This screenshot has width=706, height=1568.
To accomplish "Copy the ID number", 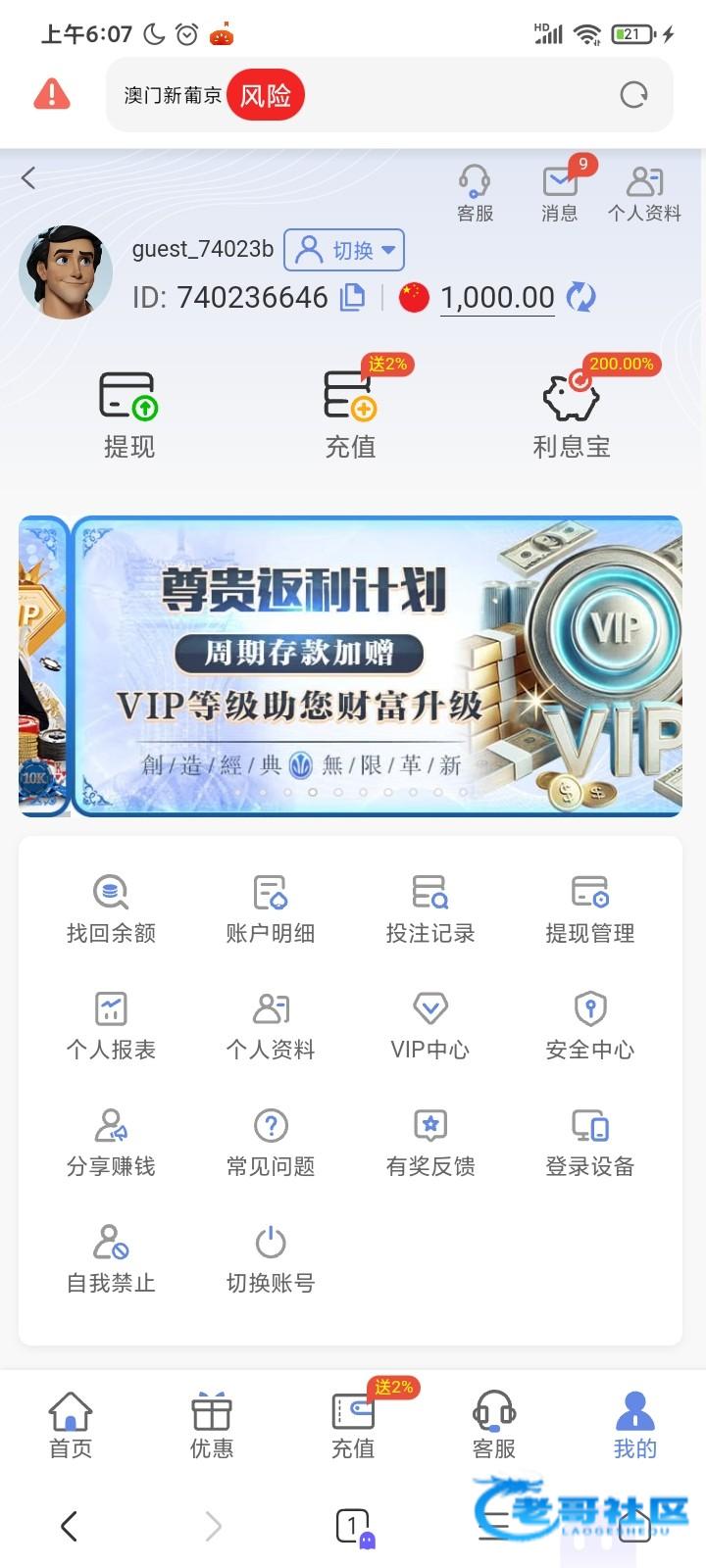I will [x=352, y=297].
